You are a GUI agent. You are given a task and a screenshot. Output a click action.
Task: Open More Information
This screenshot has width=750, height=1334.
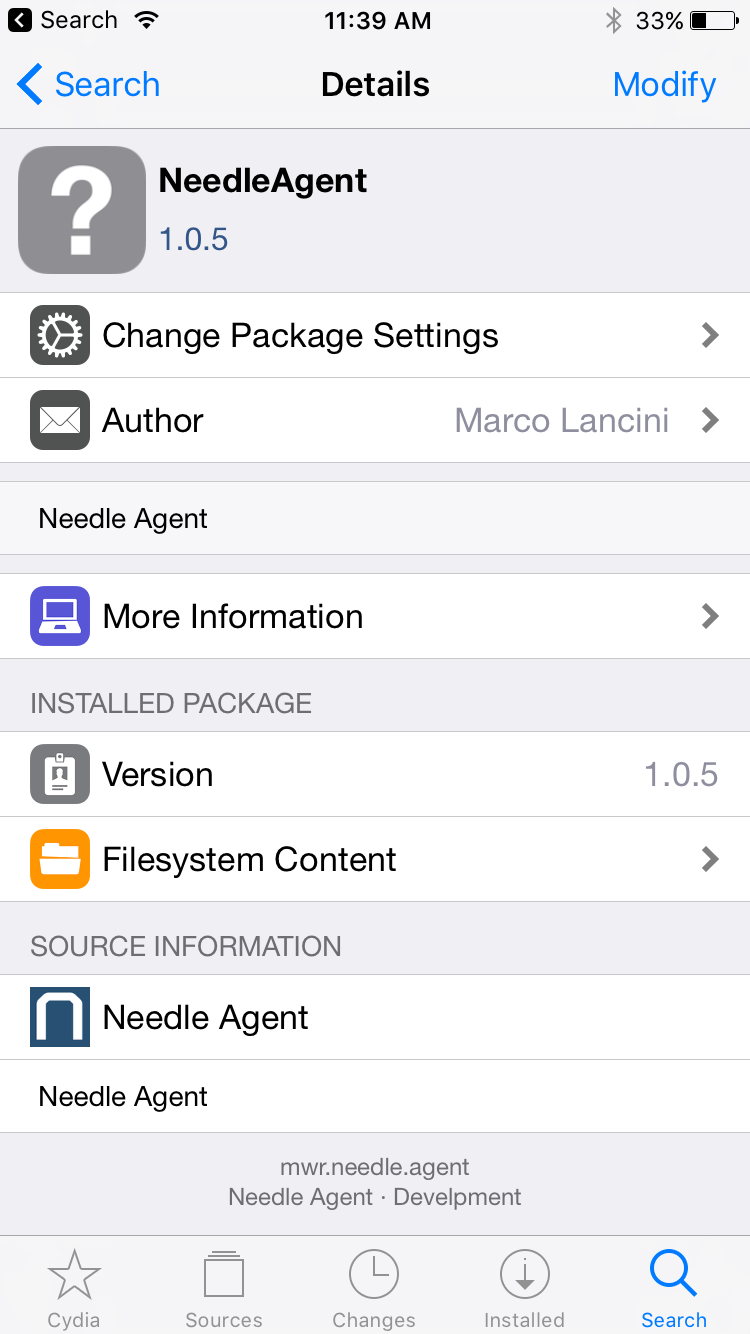375,616
